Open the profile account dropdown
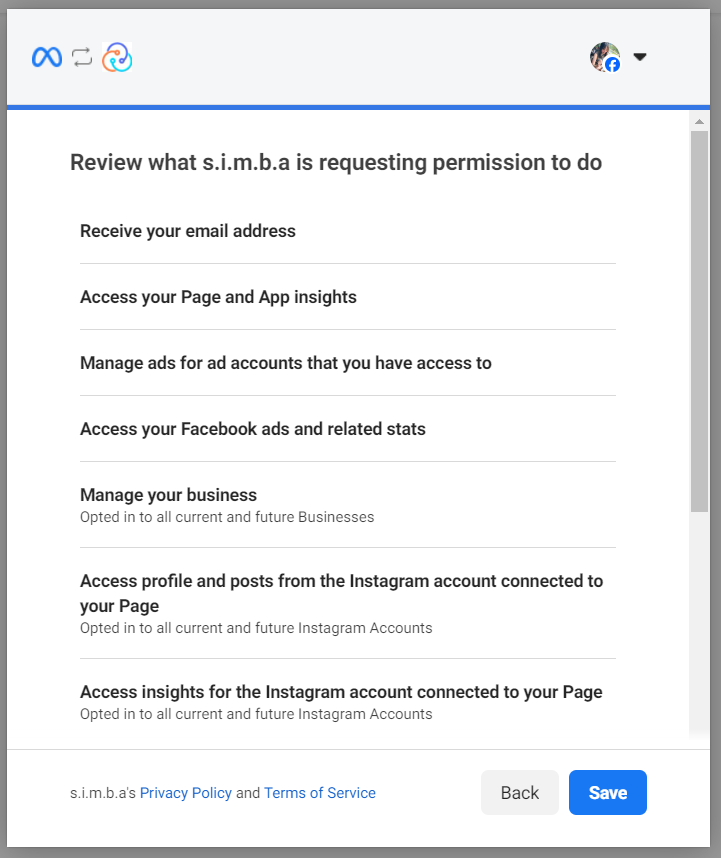721x858 pixels. [639, 57]
